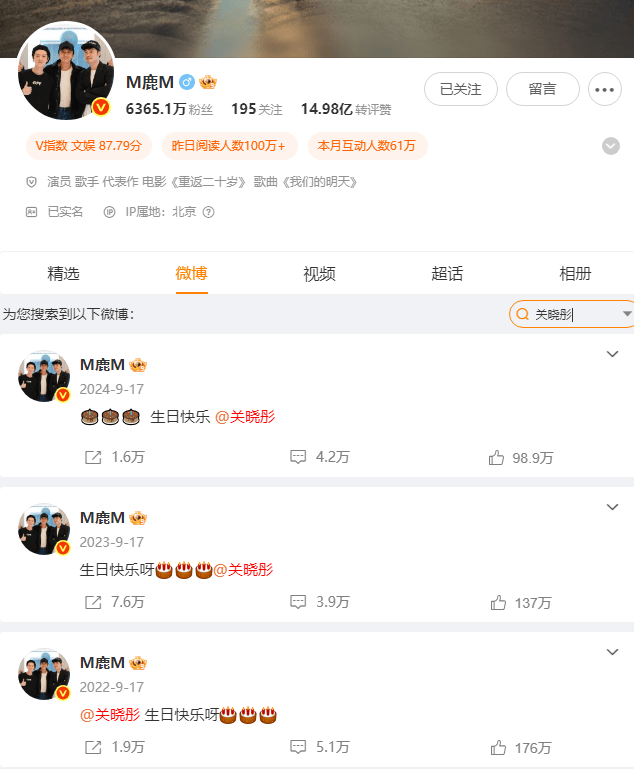Image resolution: width=634 pixels, height=769 pixels.
Task: Like the 2023-9-17 birthday post
Action: point(520,602)
